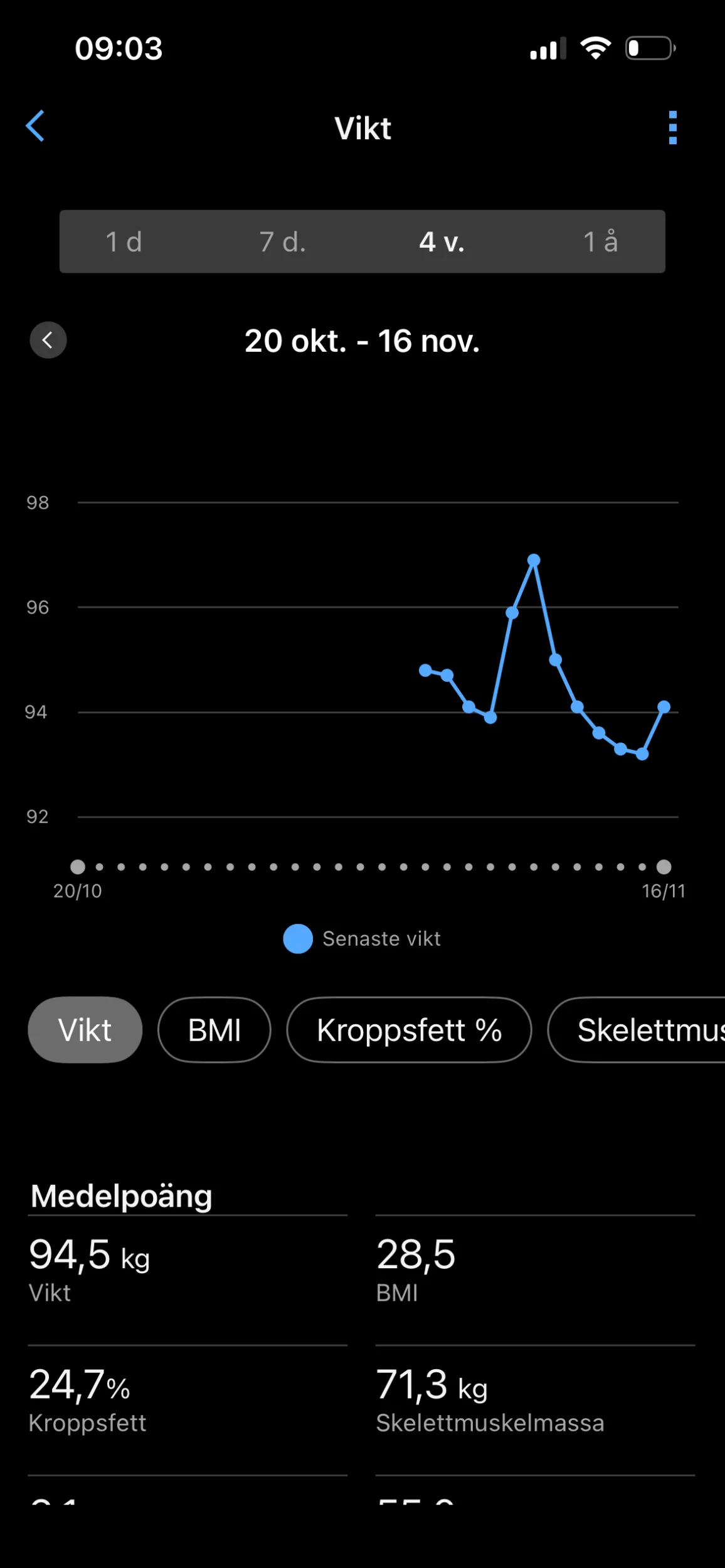725x1568 pixels.
Task: Show the BMI chart
Action: tap(214, 1030)
